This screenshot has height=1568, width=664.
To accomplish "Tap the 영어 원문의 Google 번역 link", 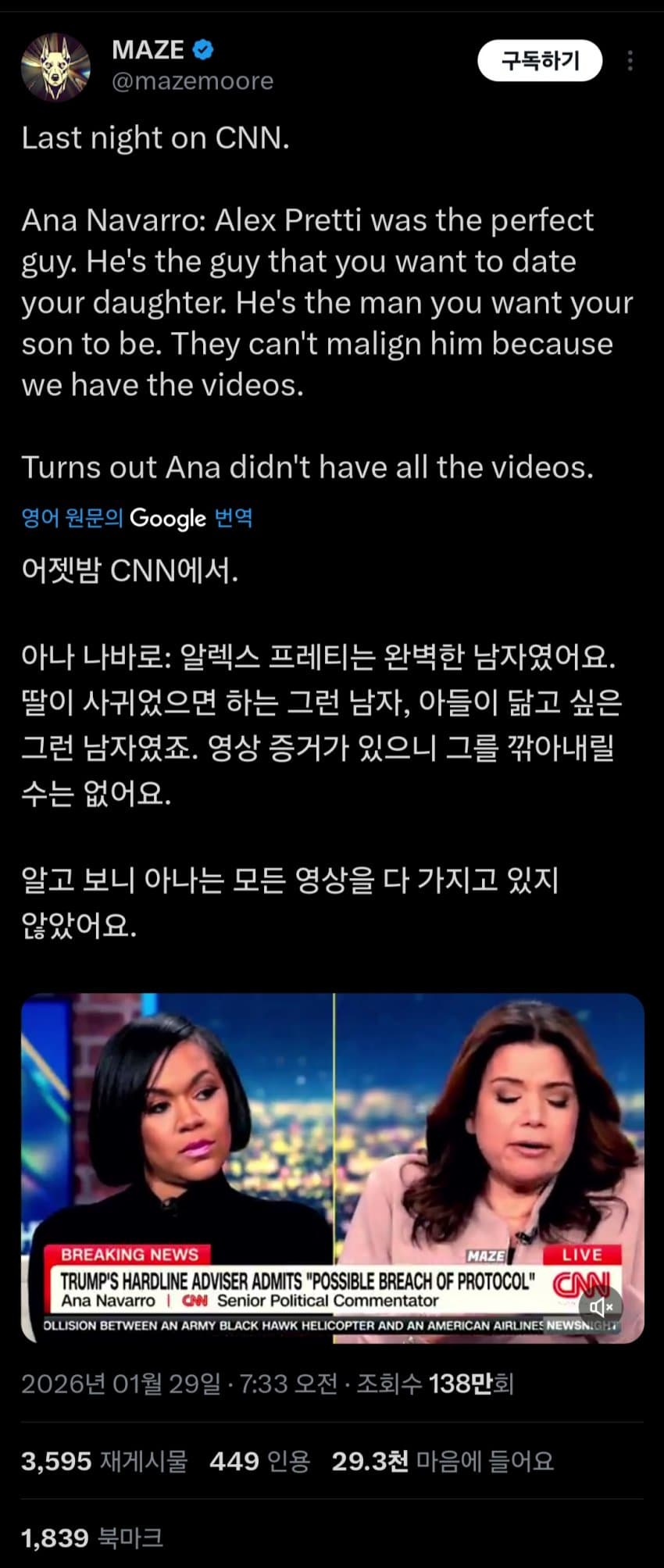I will click(x=137, y=518).
